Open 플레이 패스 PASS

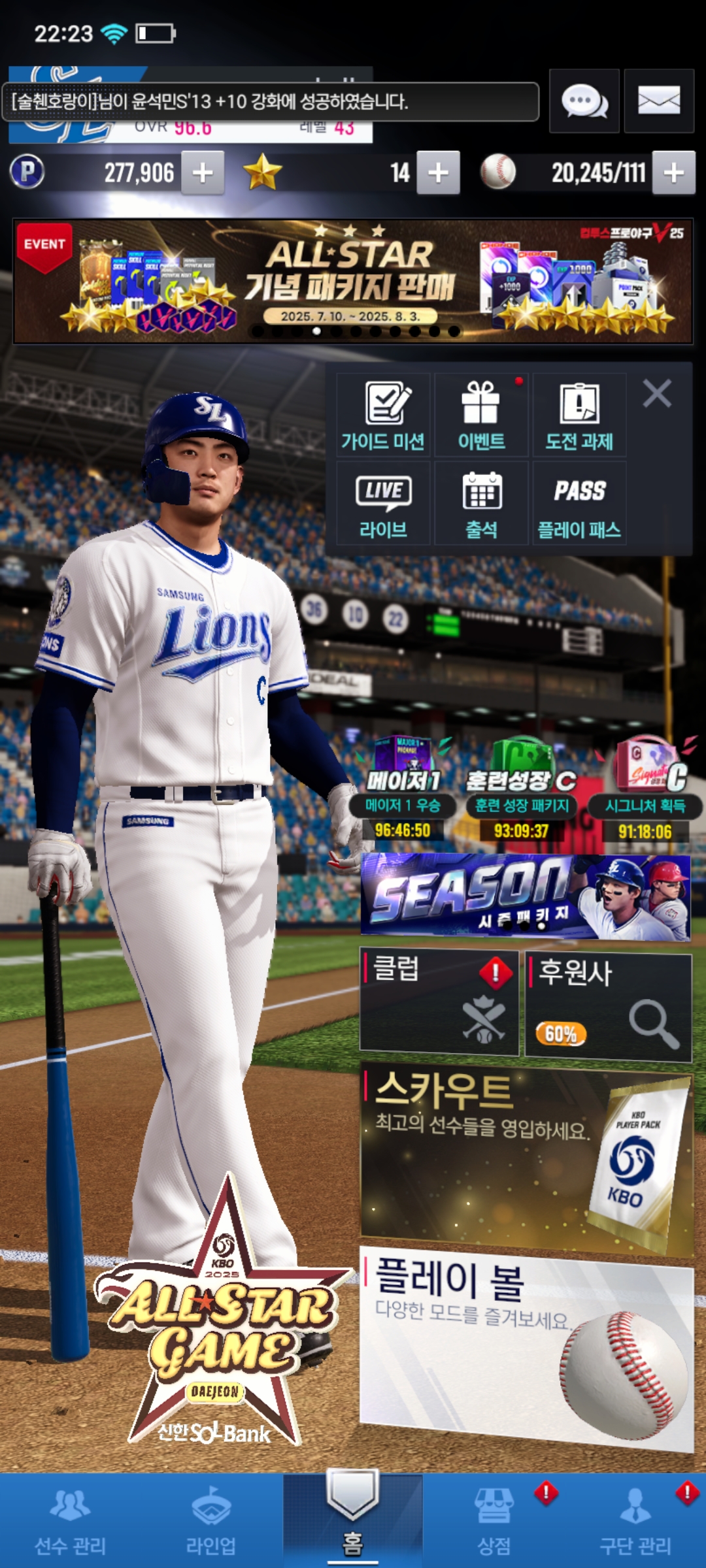(579, 504)
